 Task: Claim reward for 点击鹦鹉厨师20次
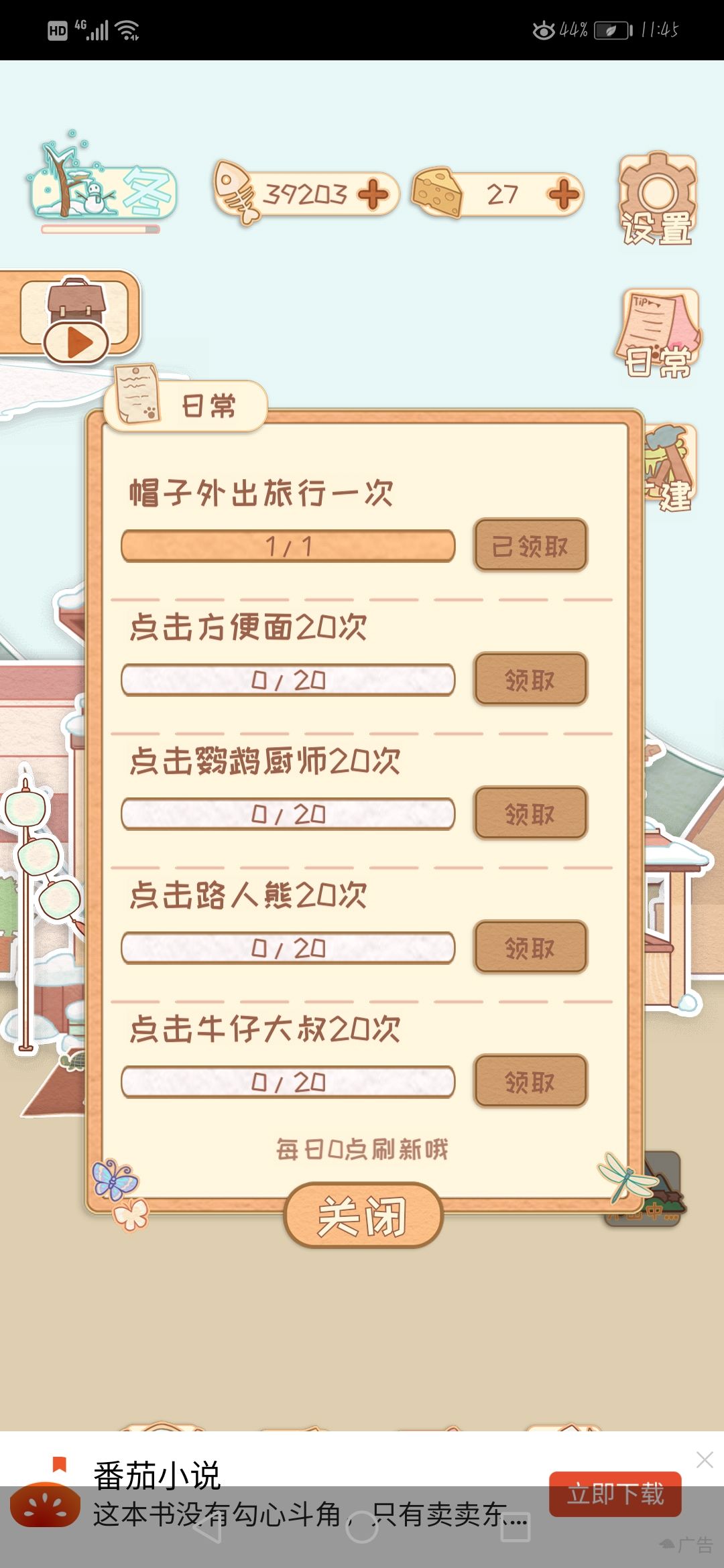530,813
